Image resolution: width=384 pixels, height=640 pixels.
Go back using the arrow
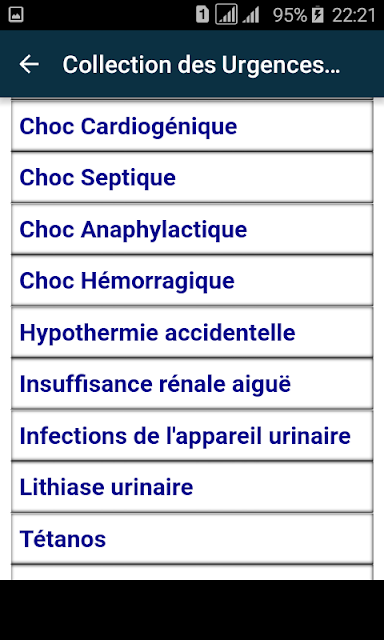tap(29, 64)
